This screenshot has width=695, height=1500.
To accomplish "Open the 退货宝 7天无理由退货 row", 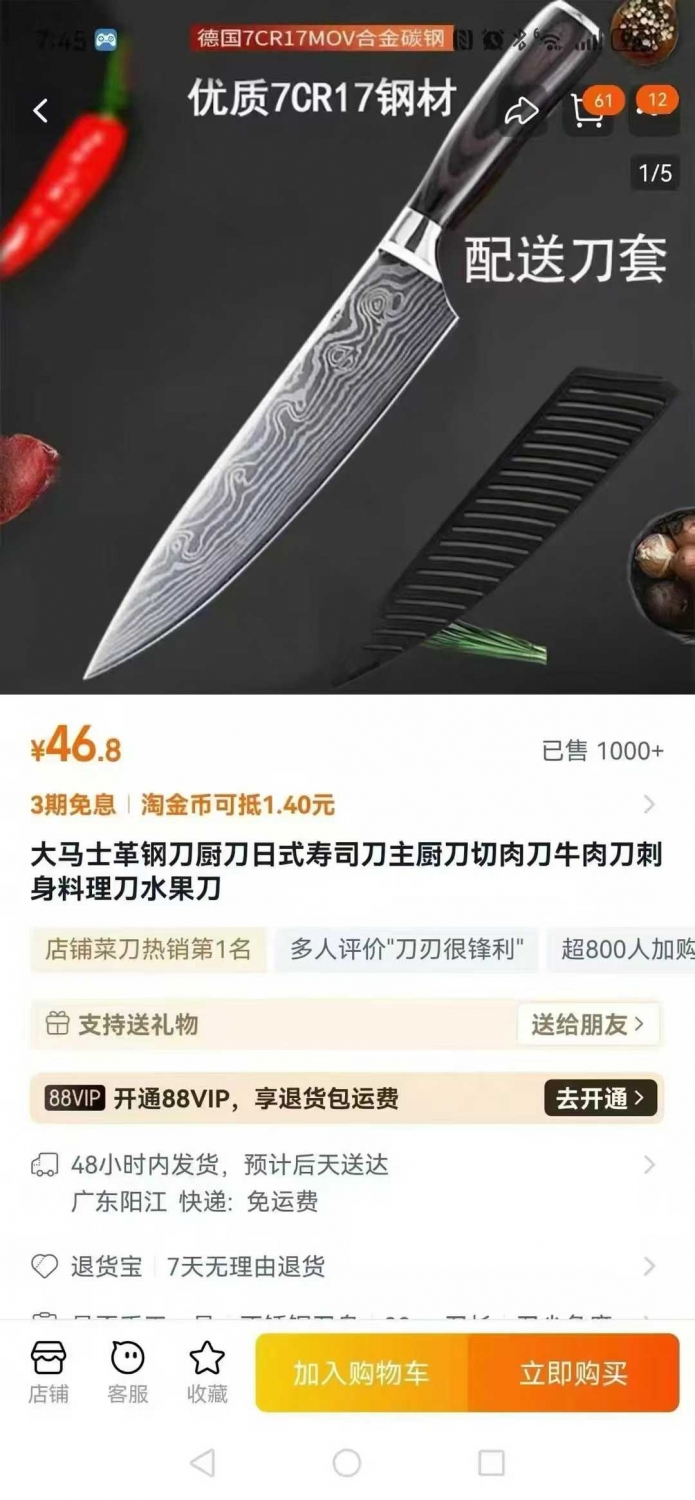I will pyautogui.click(x=346, y=1266).
